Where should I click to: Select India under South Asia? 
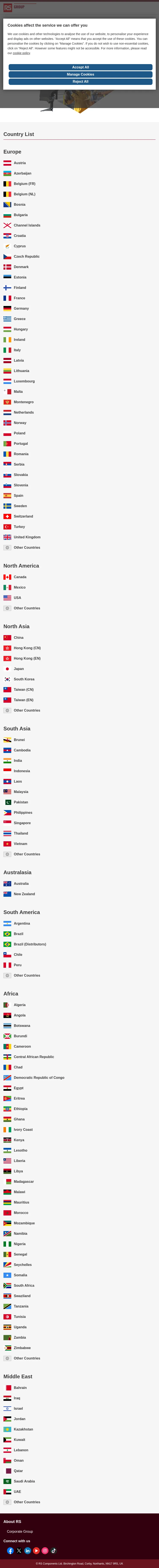[18, 760]
